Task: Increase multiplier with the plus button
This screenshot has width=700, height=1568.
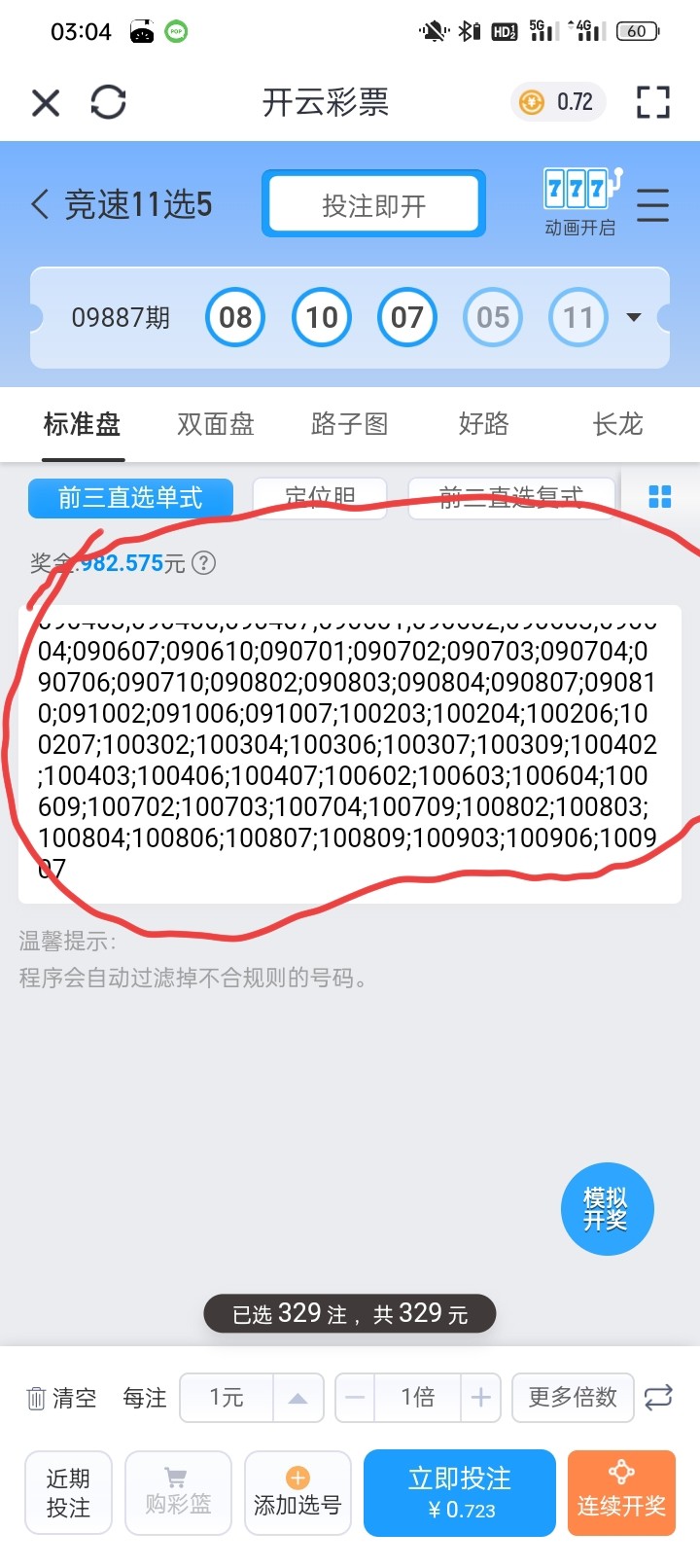Action: point(480,1398)
